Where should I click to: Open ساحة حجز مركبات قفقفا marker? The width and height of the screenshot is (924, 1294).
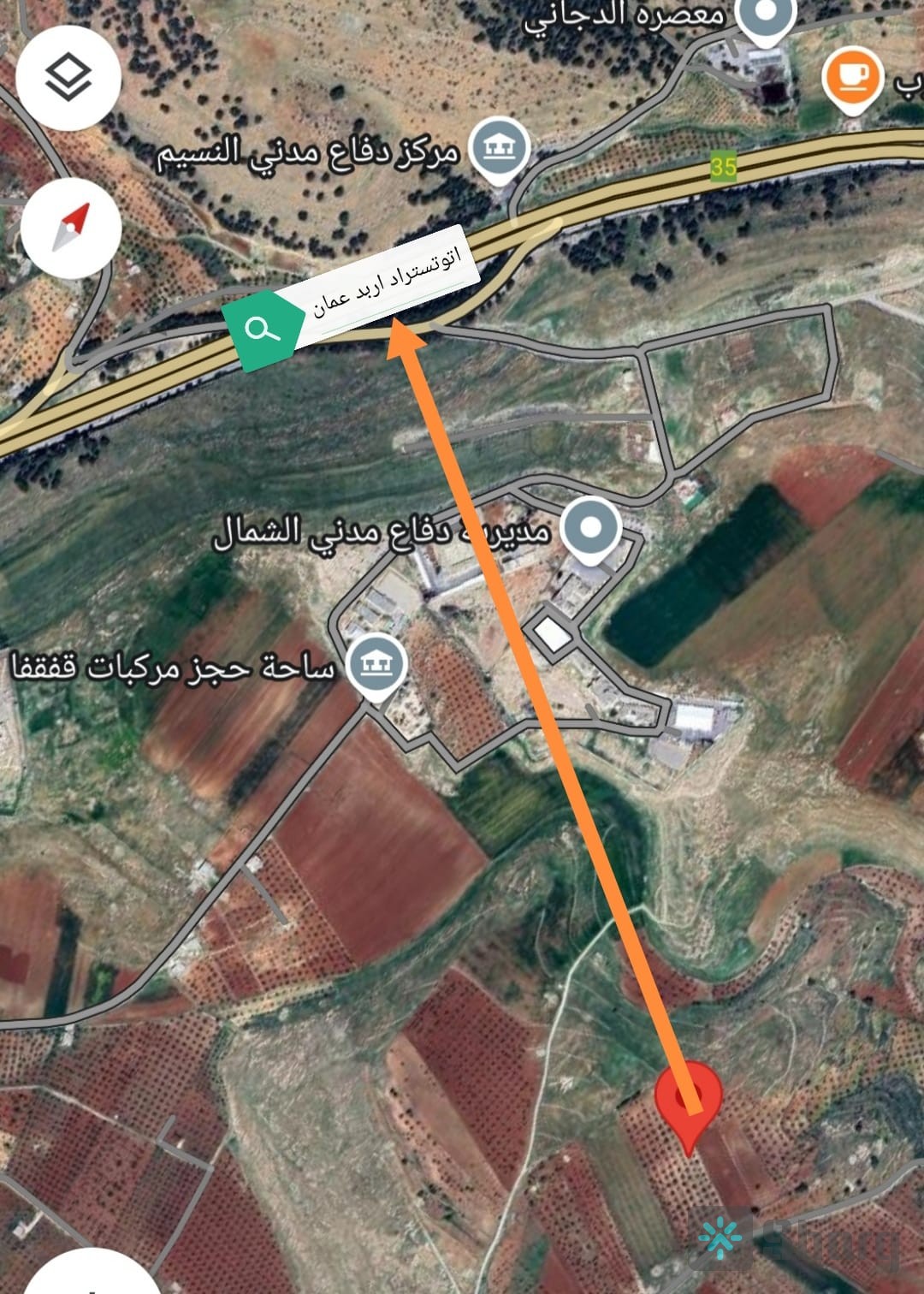tap(377, 665)
